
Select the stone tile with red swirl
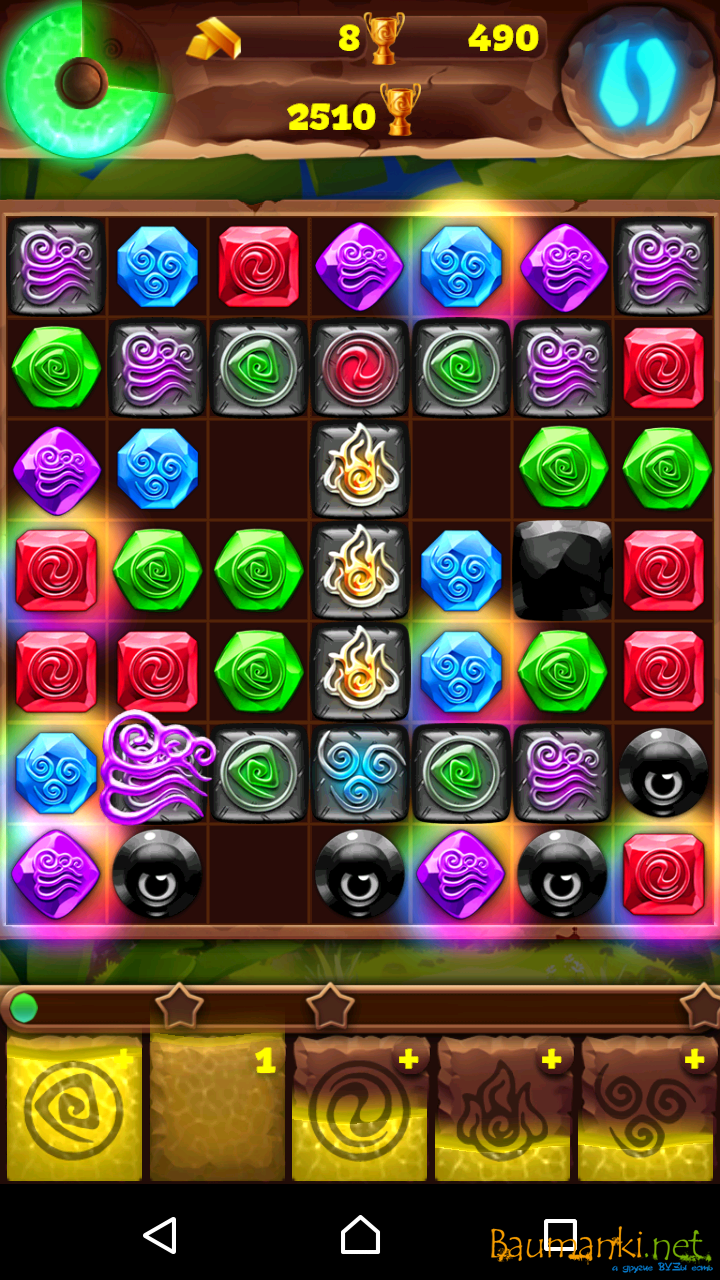[x=360, y=368]
